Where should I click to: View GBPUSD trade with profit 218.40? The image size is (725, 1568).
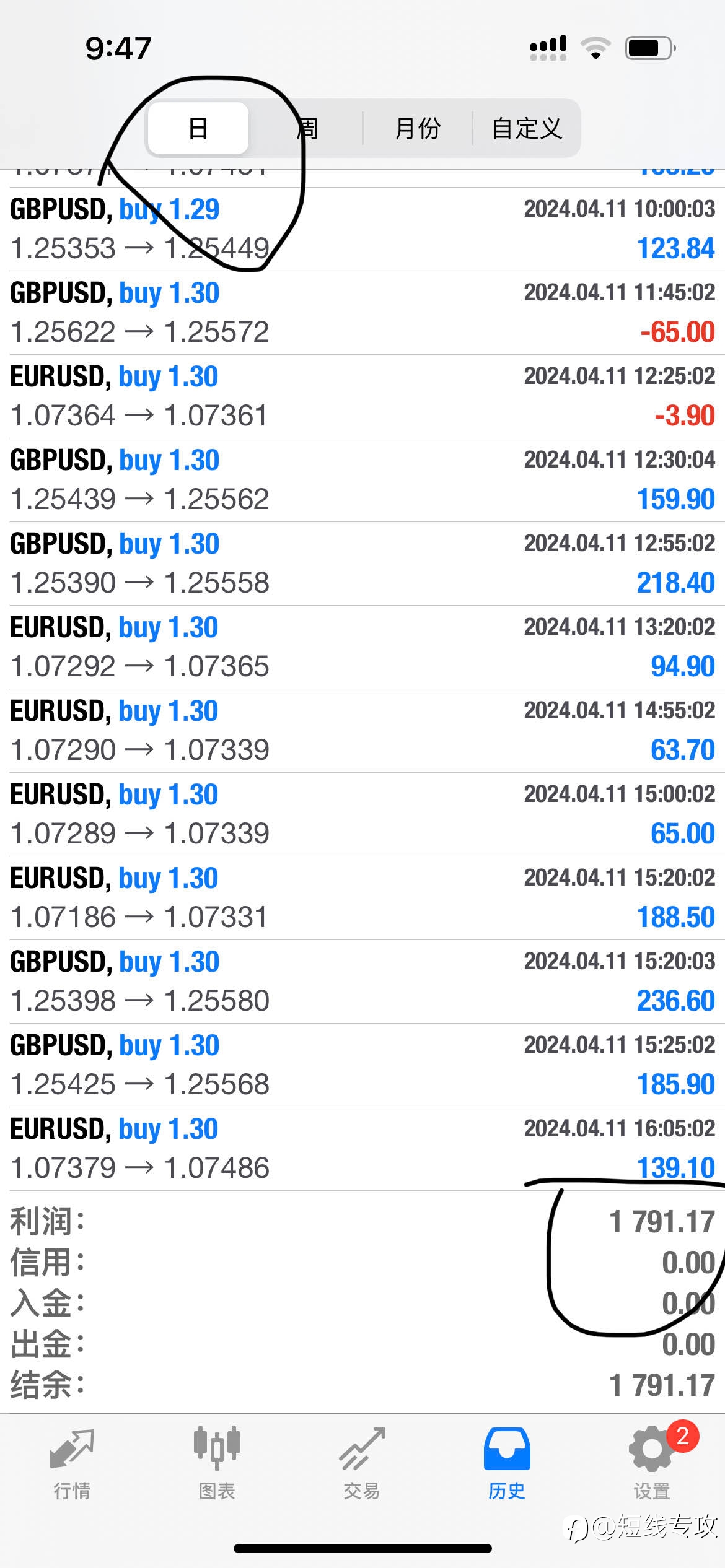tap(362, 564)
